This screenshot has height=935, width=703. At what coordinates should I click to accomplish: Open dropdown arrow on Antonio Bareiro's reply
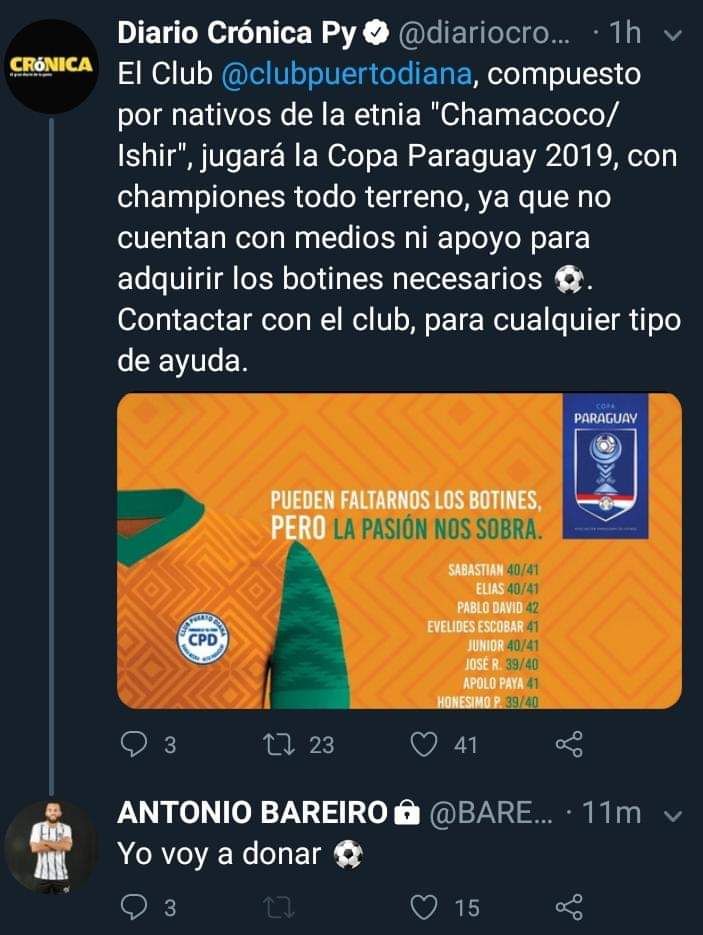(x=674, y=813)
